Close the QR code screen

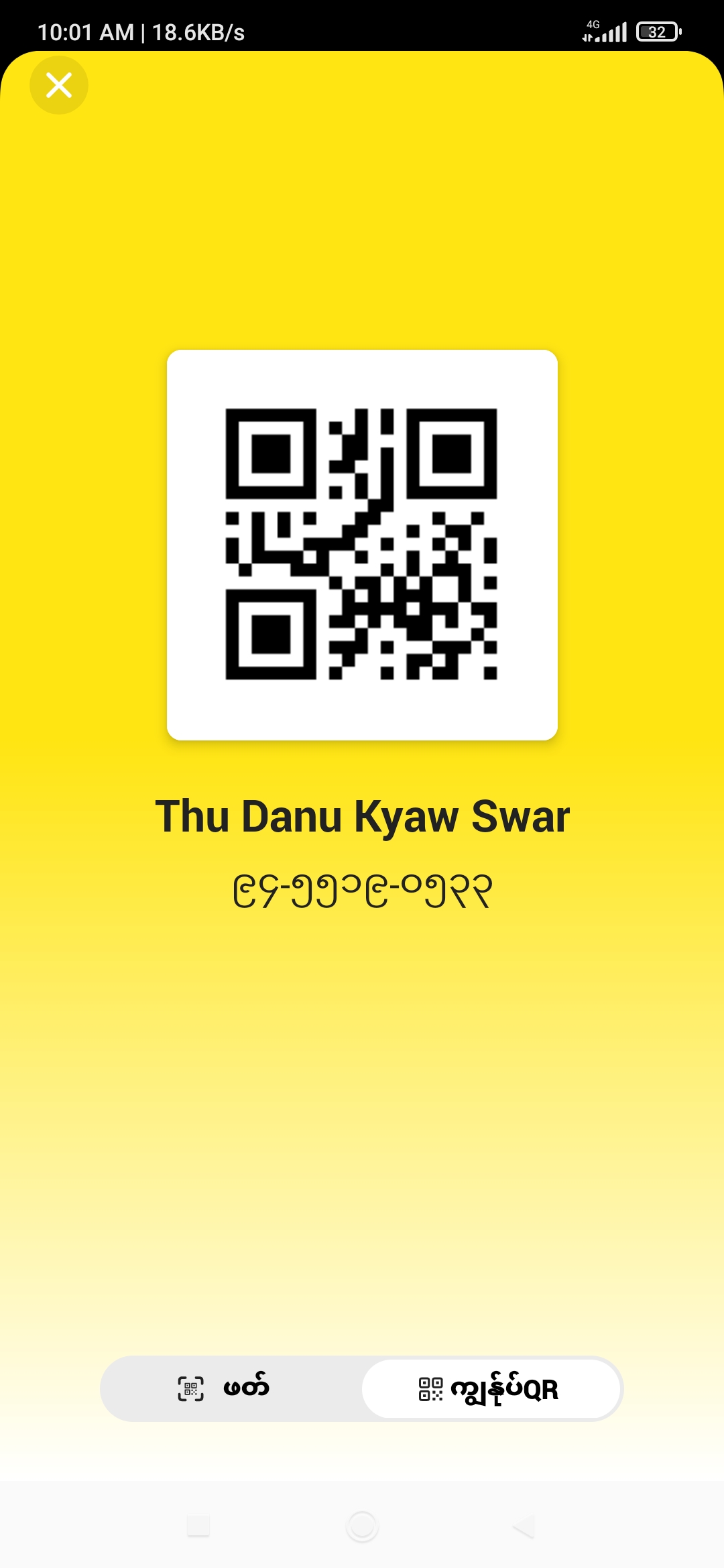point(59,85)
